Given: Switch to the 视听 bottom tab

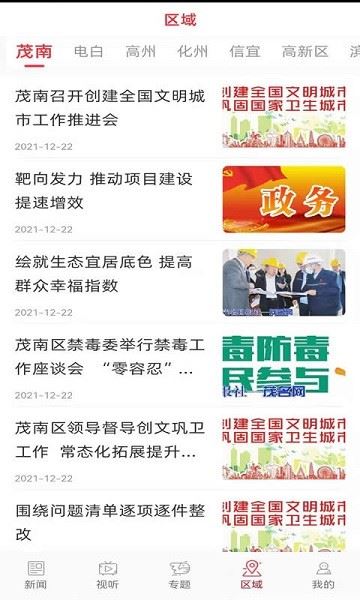Looking at the screenshot, I should point(108,575).
